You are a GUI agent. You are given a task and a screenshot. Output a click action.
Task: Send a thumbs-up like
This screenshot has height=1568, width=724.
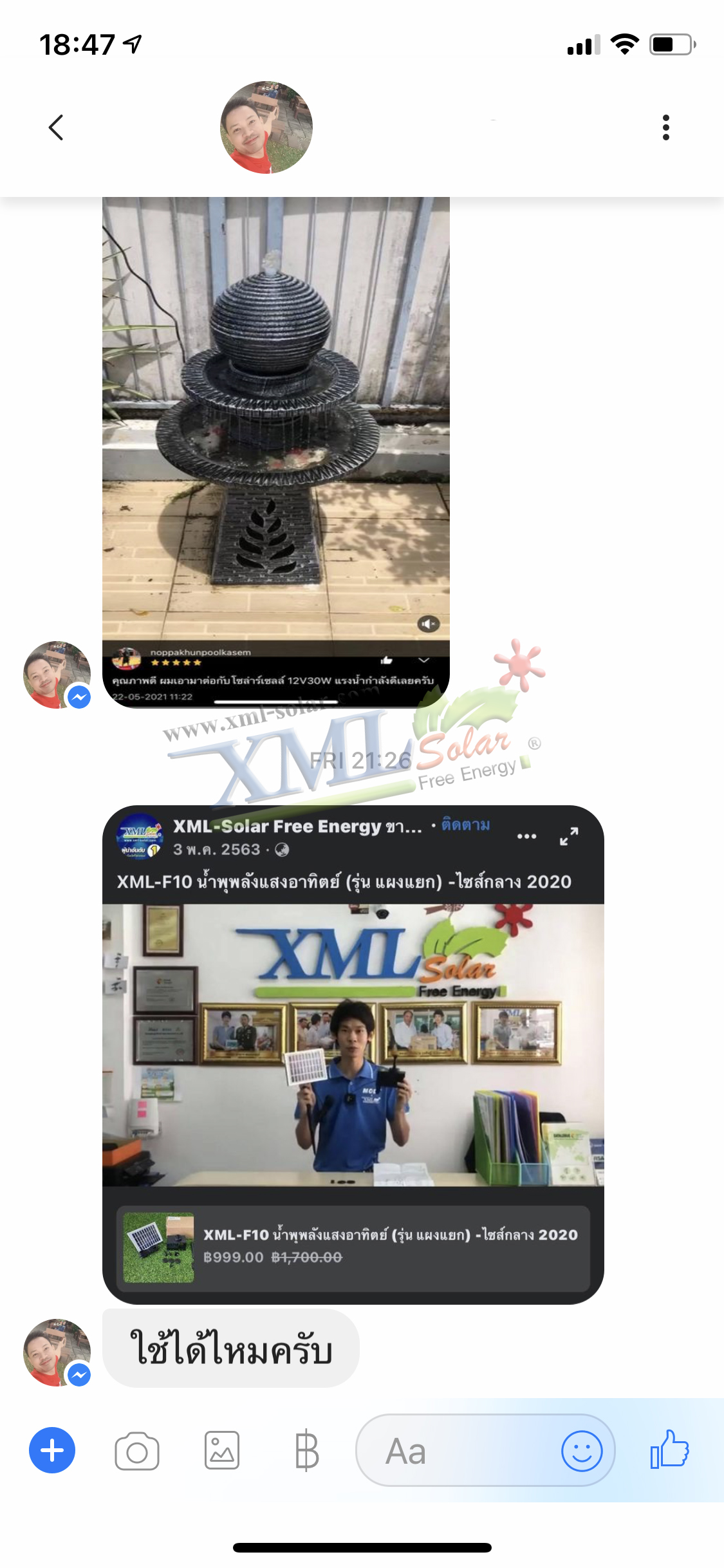click(x=669, y=1450)
